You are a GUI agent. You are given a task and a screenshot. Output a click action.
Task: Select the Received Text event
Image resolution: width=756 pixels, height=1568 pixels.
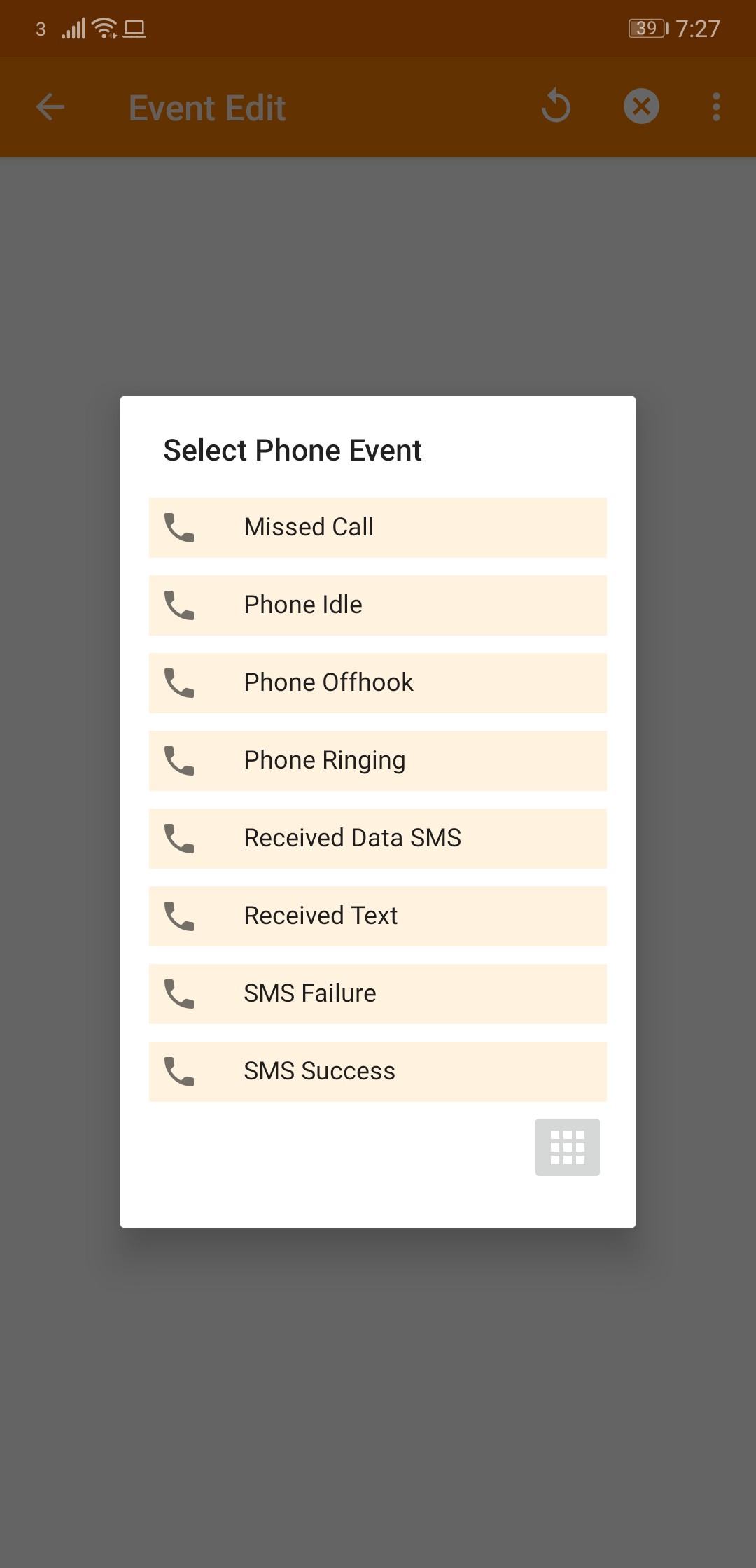[377, 916]
